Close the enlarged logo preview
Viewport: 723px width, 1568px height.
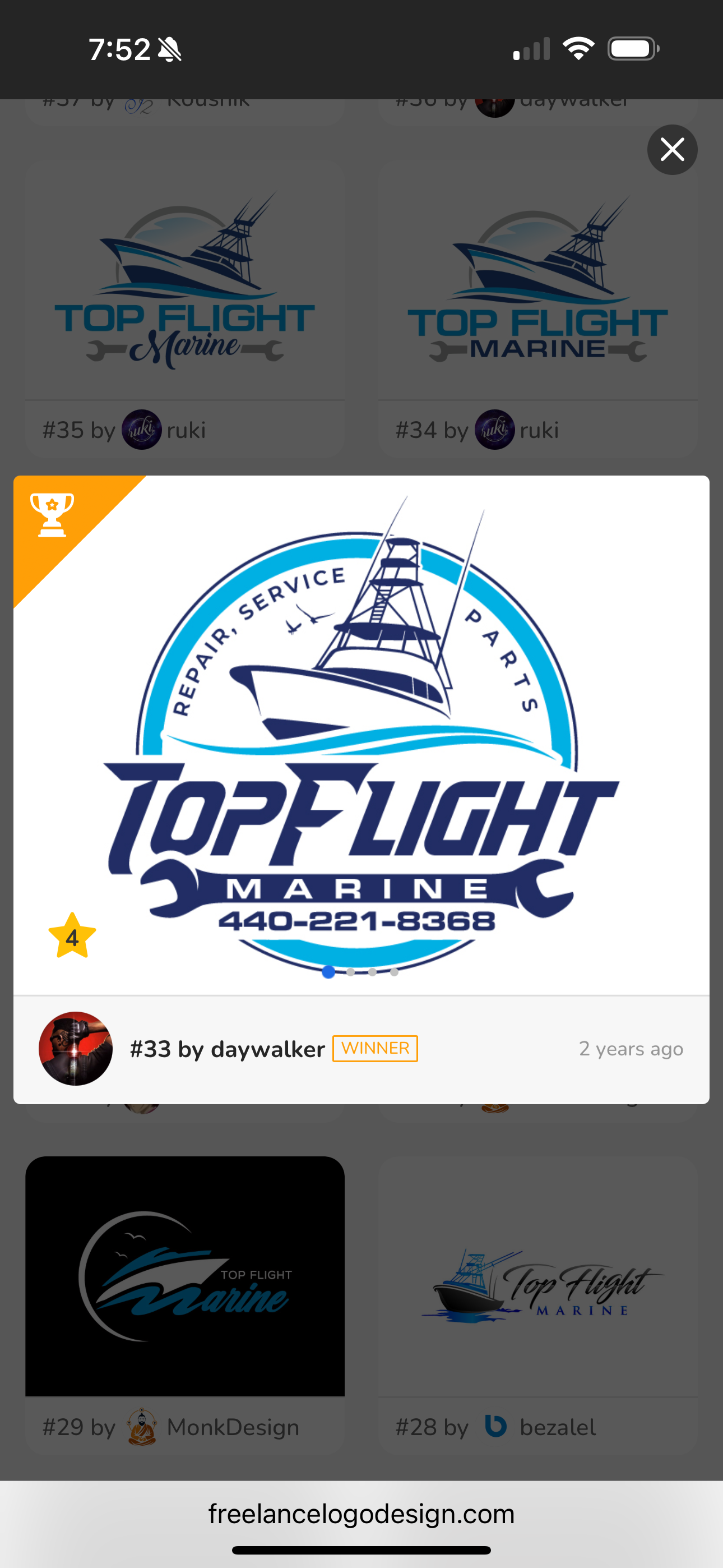(672, 150)
